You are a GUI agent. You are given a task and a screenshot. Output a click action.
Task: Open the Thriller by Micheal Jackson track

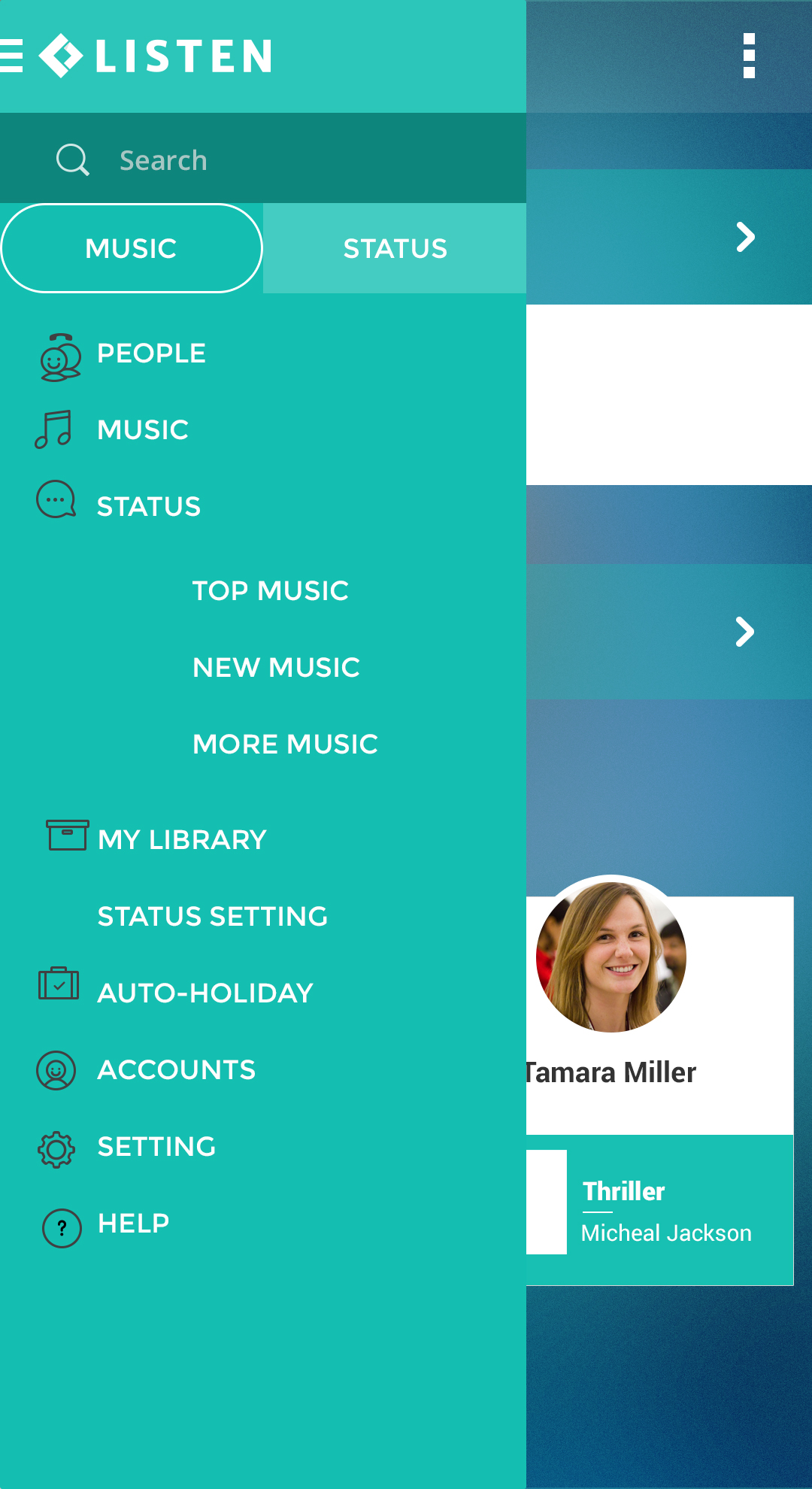[x=660, y=1210]
